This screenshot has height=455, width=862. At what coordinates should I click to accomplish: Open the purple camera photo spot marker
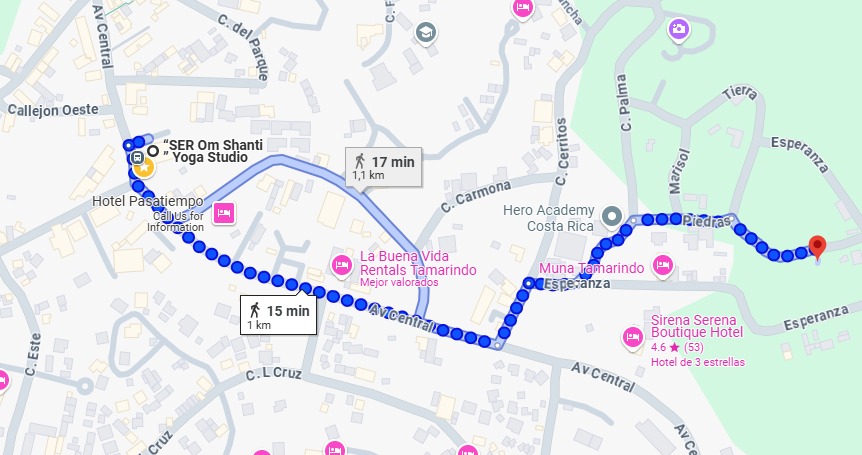pyautogui.click(x=680, y=29)
